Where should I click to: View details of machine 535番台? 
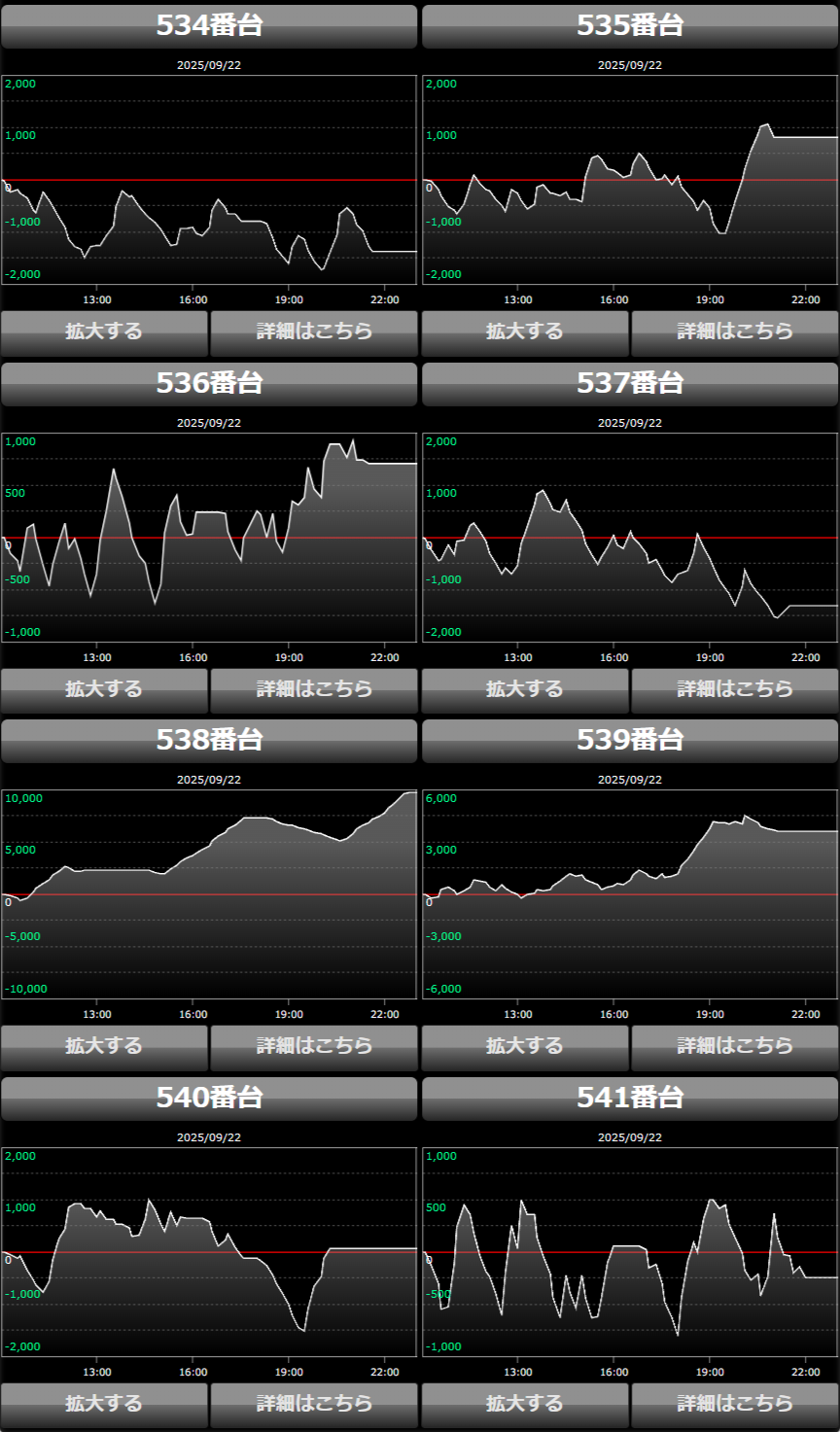pyautogui.click(x=735, y=332)
